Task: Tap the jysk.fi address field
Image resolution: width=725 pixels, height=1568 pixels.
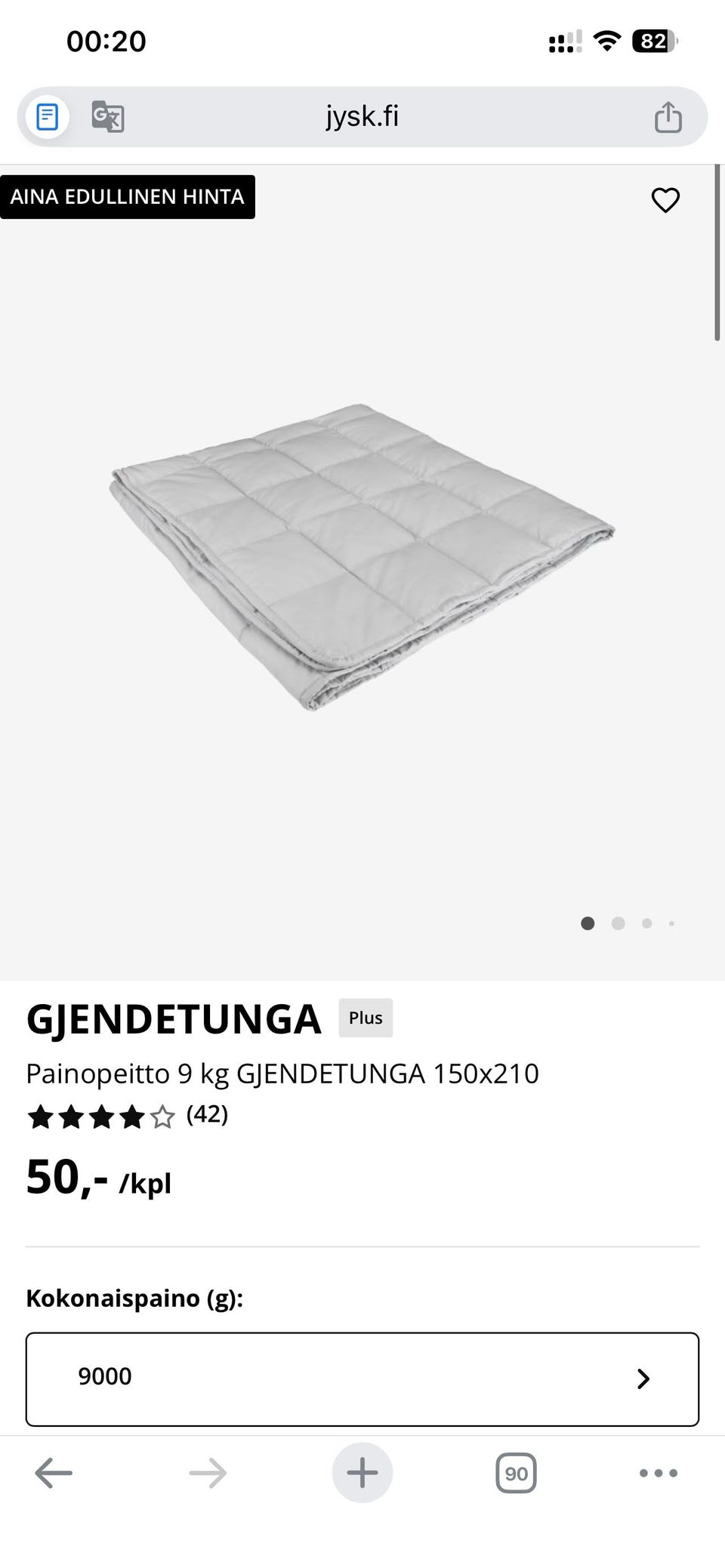Action: click(x=362, y=117)
